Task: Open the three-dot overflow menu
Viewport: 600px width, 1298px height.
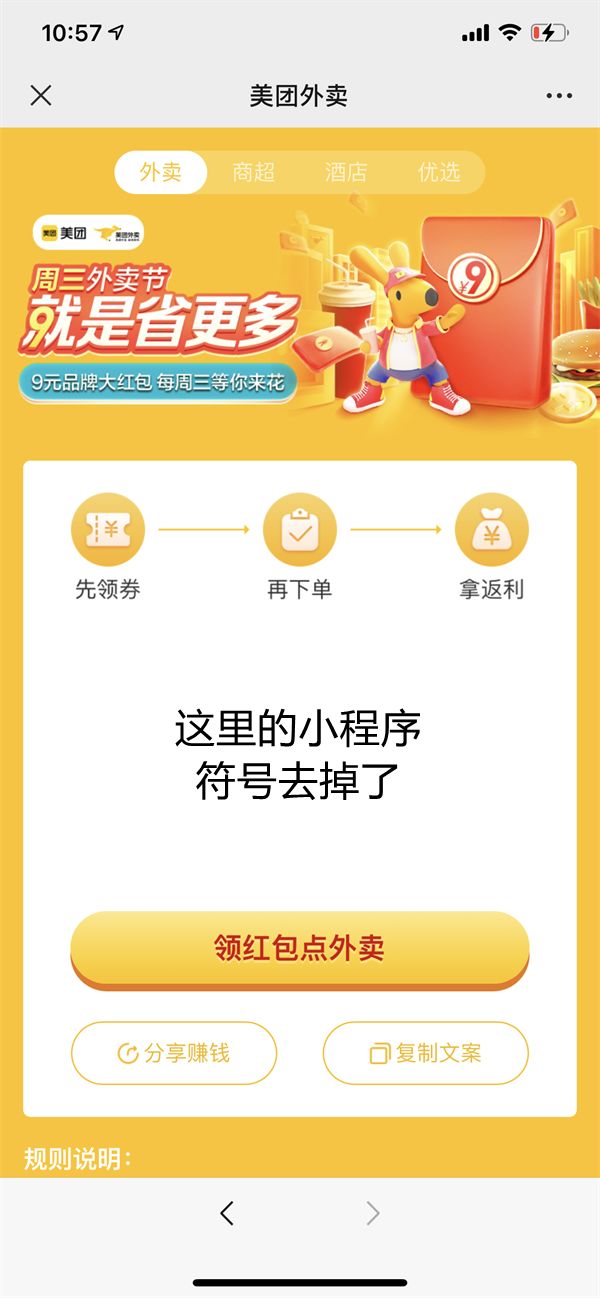Action: (559, 96)
